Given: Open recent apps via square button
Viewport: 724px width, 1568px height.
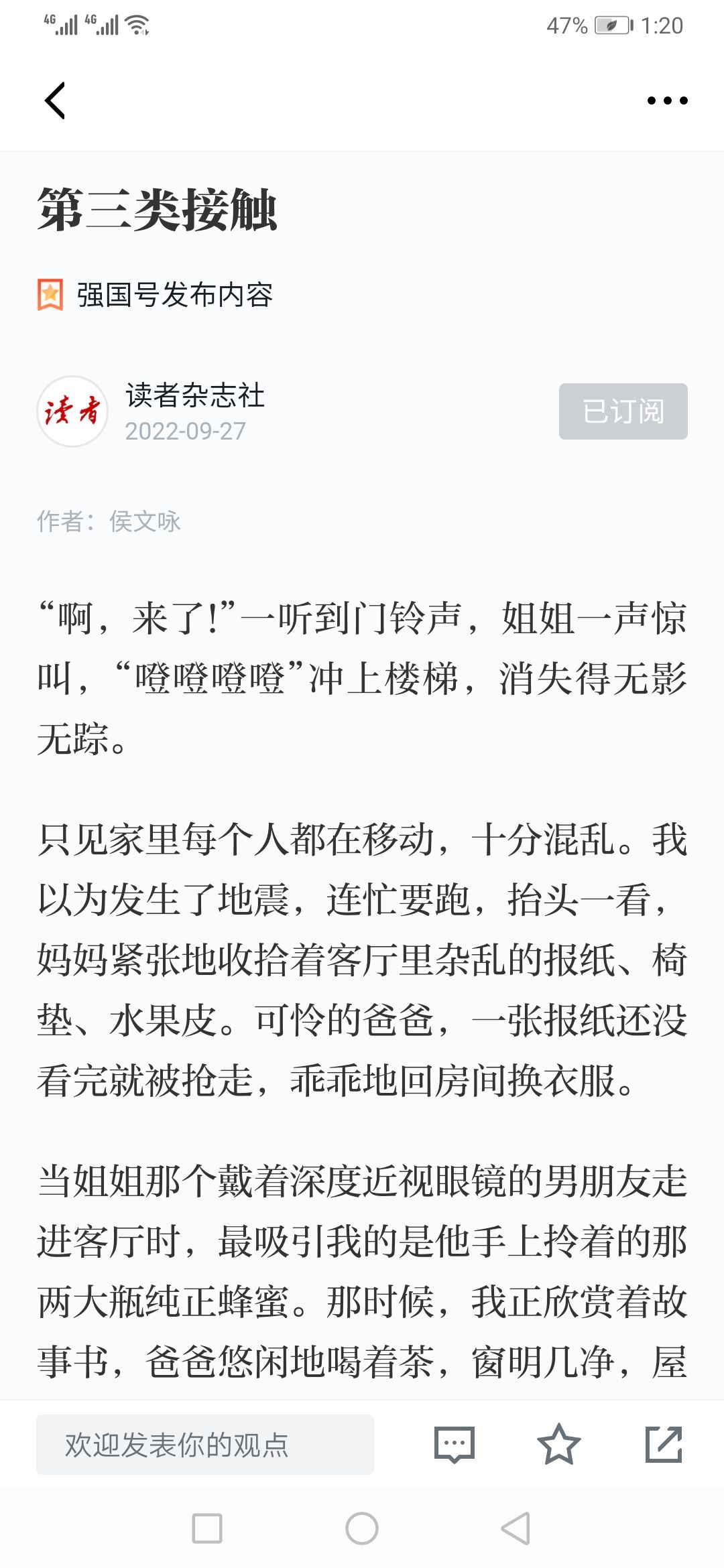Looking at the screenshot, I should (207, 1528).
